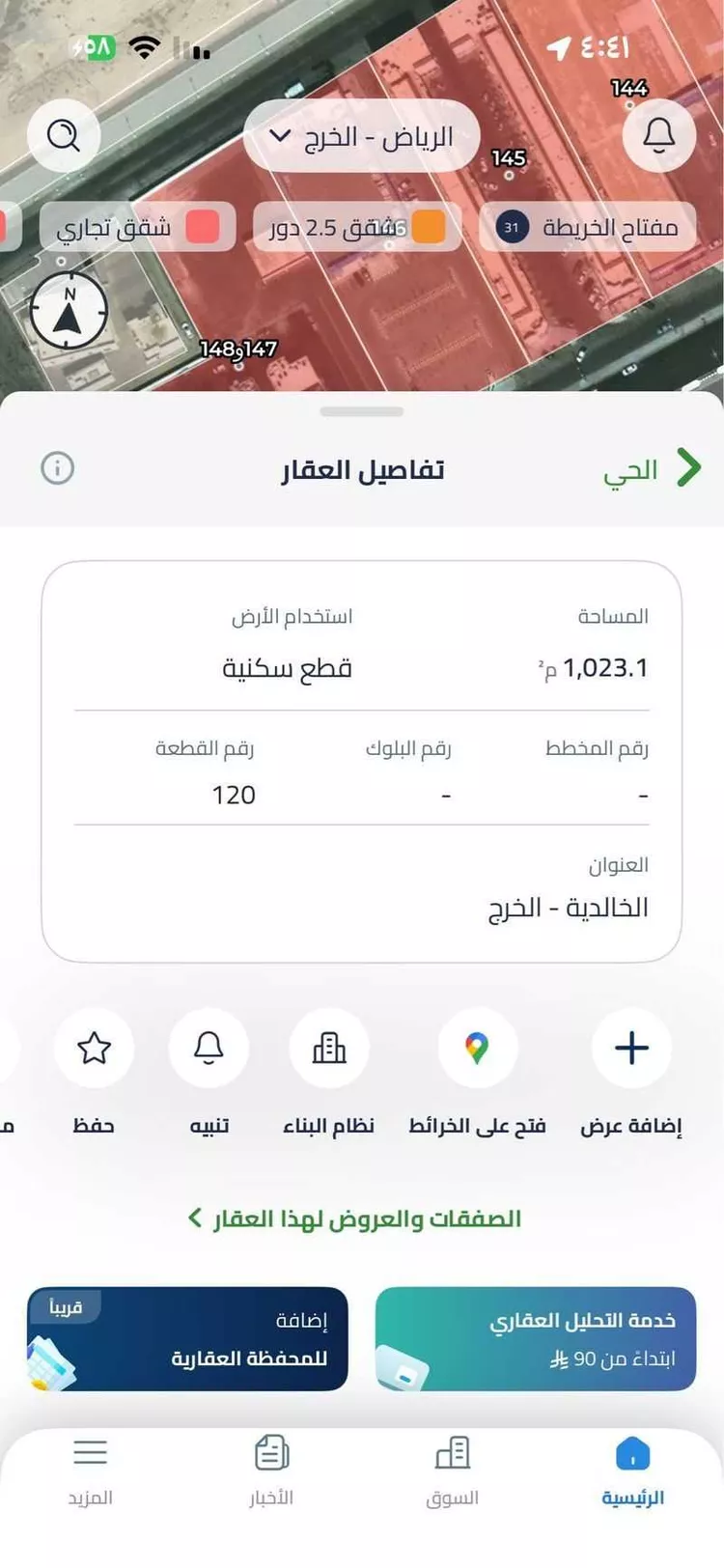The image size is (724, 1568).
Task: Tap إضافة للمحفظة العقارية banner
Action: coord(189,1338)
